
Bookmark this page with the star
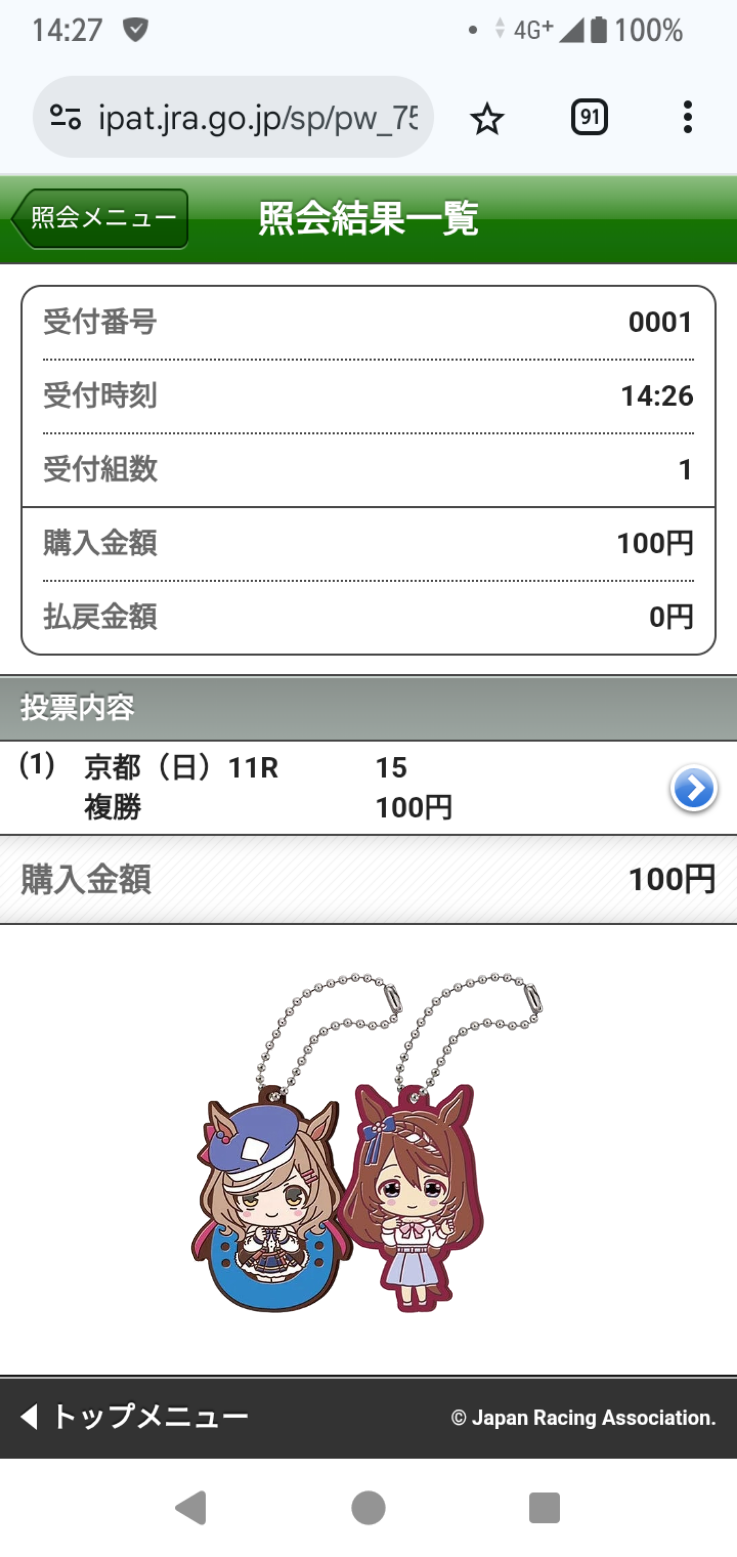(x=487, y=119)
